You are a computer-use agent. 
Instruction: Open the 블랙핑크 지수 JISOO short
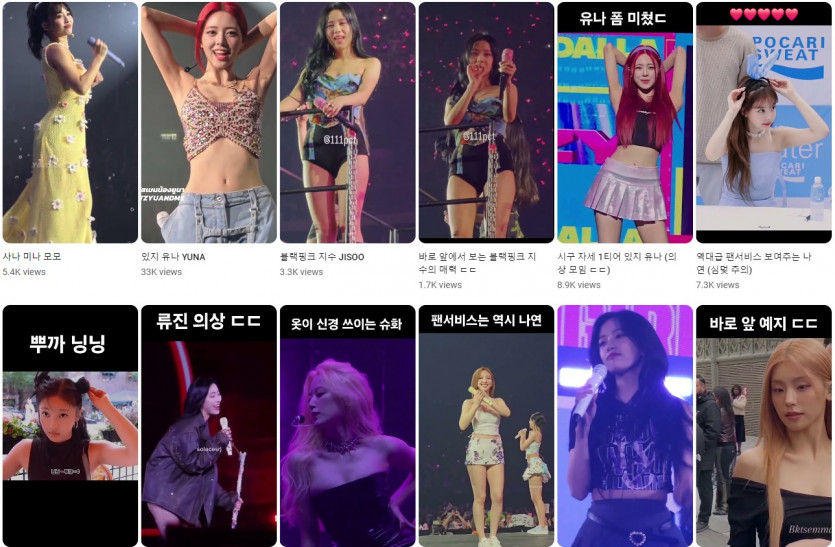click(347, 122)
